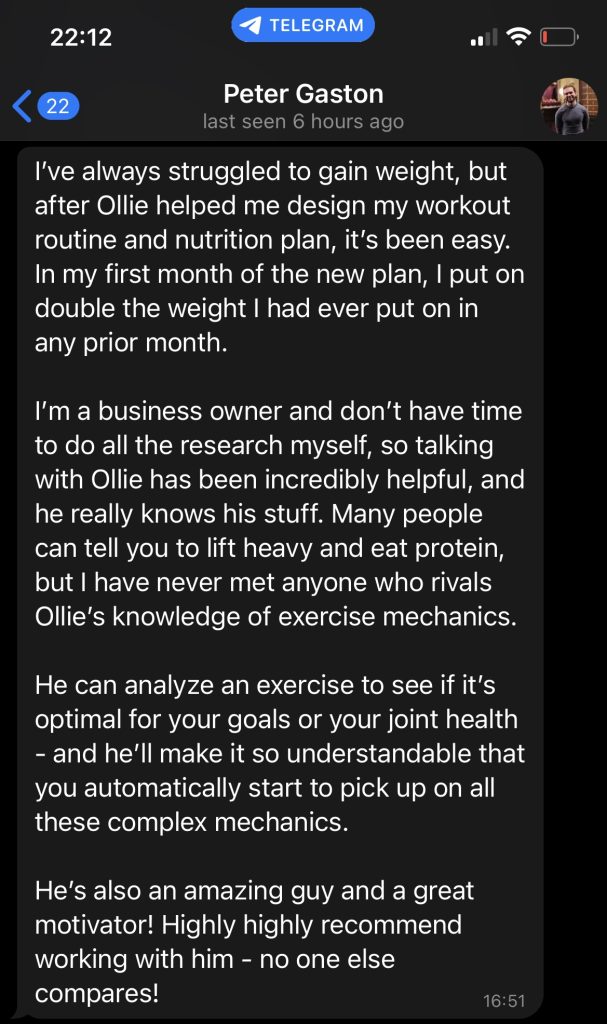Image resolution: width=607 pixels, height=1024 pixels.
Task: Open Peter Gaston's profile picture
Action: (x=568, y=106)
